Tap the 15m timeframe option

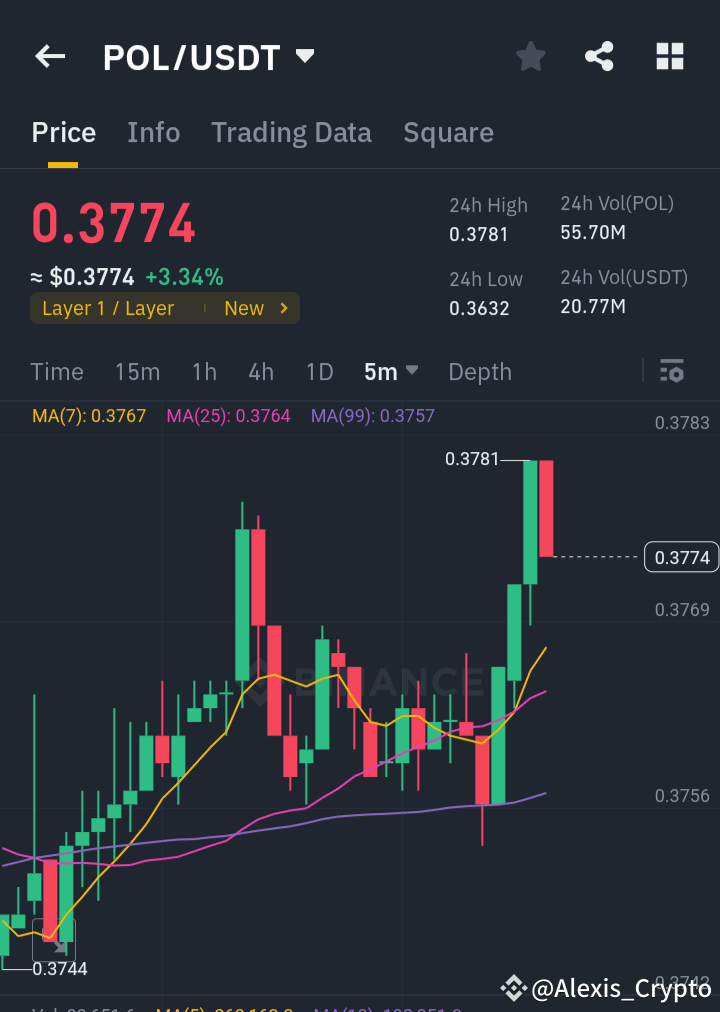[x=137, y=371]
